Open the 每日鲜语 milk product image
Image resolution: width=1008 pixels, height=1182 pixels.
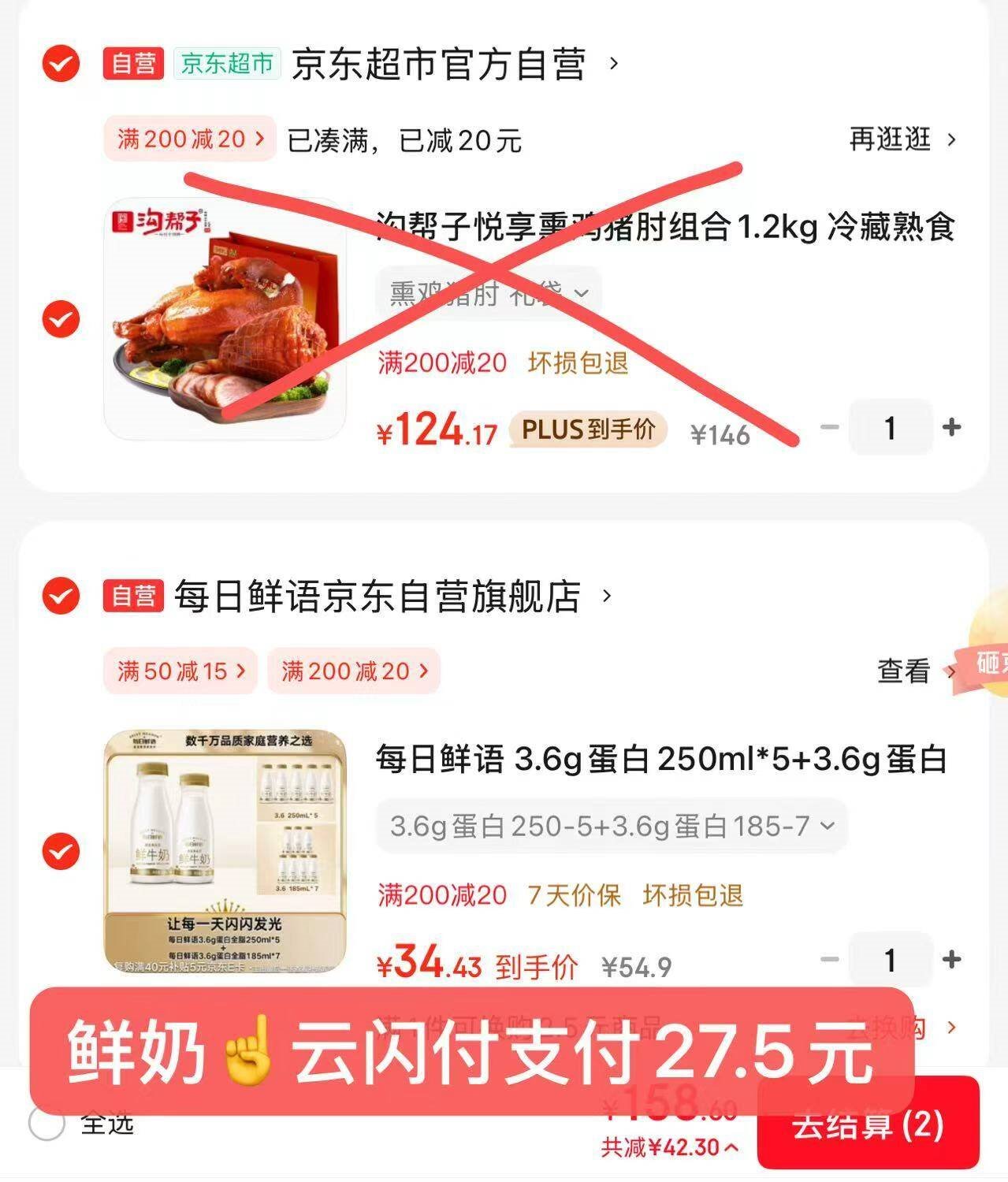(x=225, y=852)
